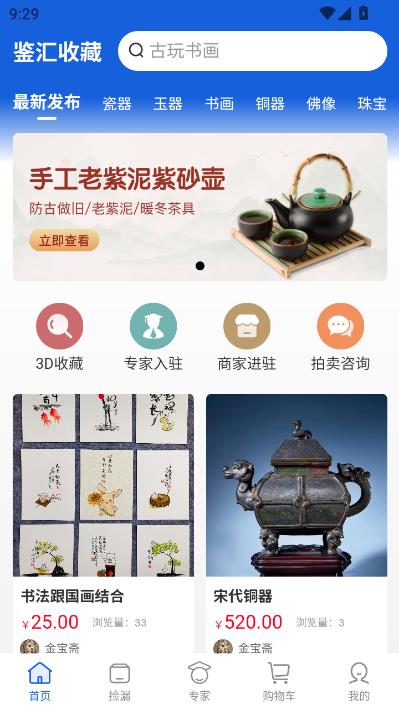The height and width of the screenshot is (709, 399).
Task: Switch to the 捡漏 bottom tab
Action: (119, 681)
